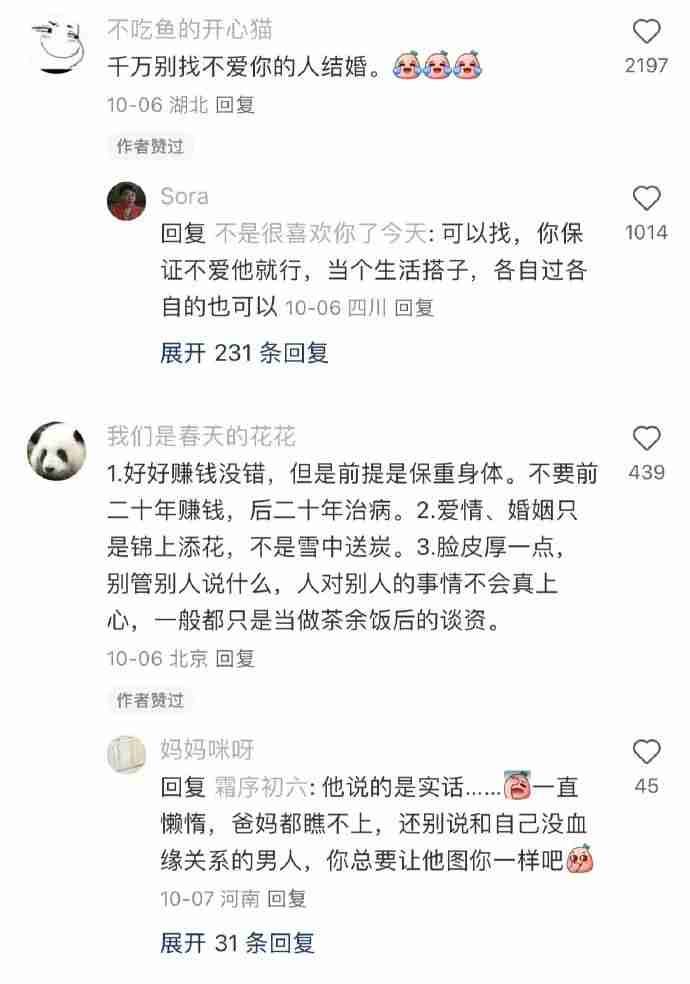The width and height of the screenshot is (690, 984).
Task: Reply to Sora's comment
Action: click(414, 308)
